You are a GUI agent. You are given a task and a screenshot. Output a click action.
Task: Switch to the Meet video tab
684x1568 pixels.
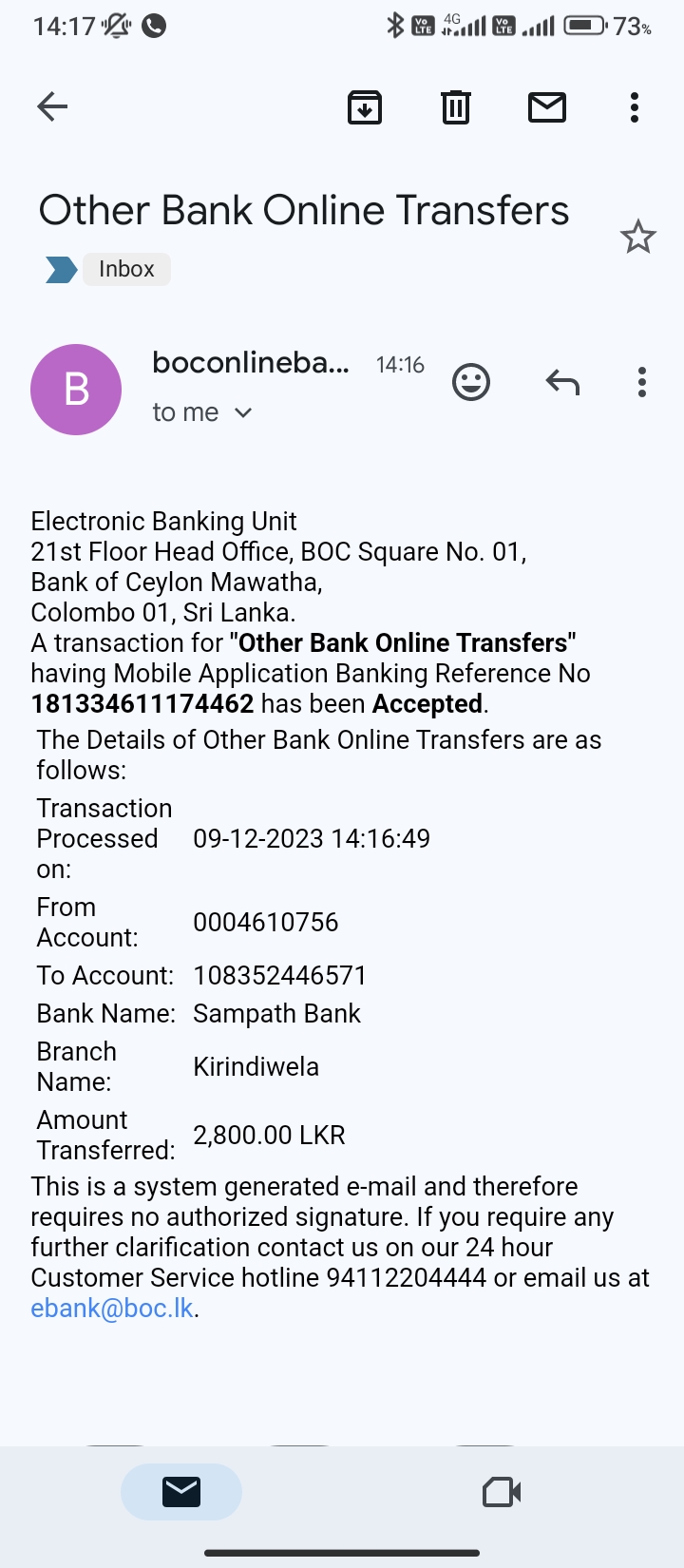[x=502, y=1492]
